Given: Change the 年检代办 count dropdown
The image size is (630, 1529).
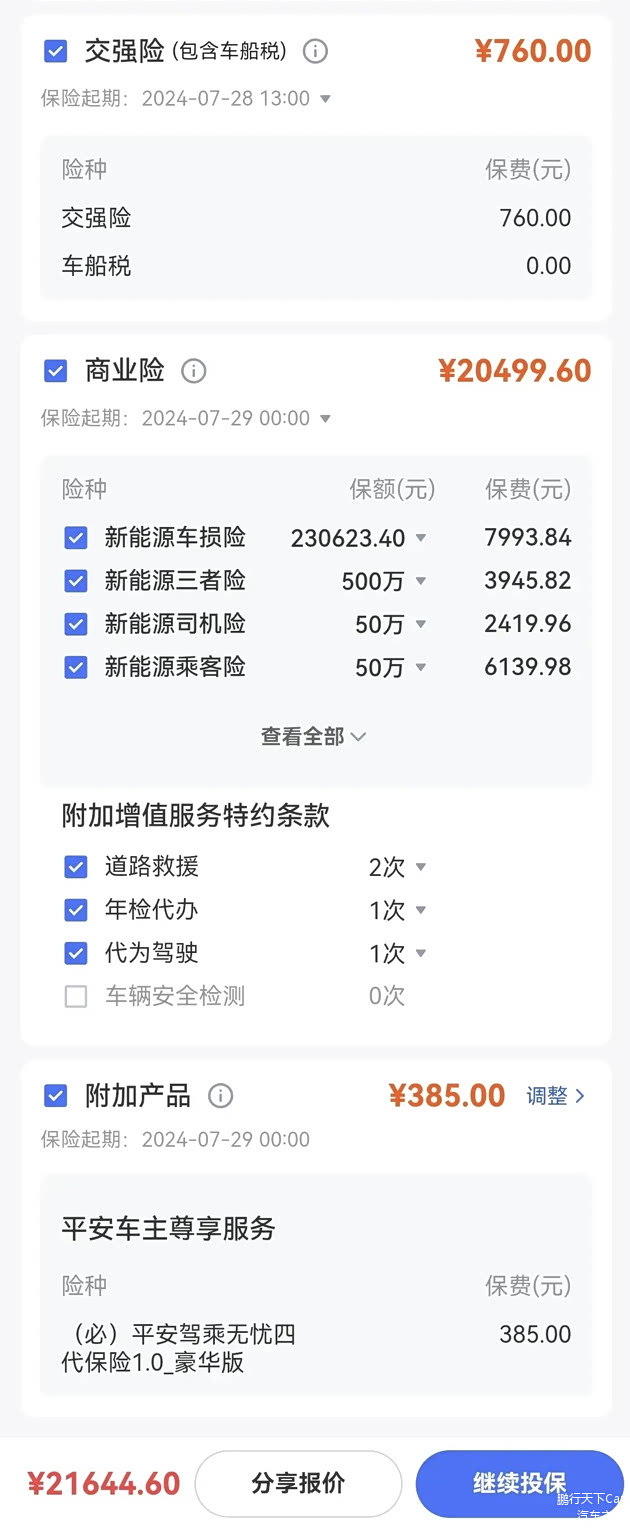Looking at the screenshot, I should [x=397, y=910].
